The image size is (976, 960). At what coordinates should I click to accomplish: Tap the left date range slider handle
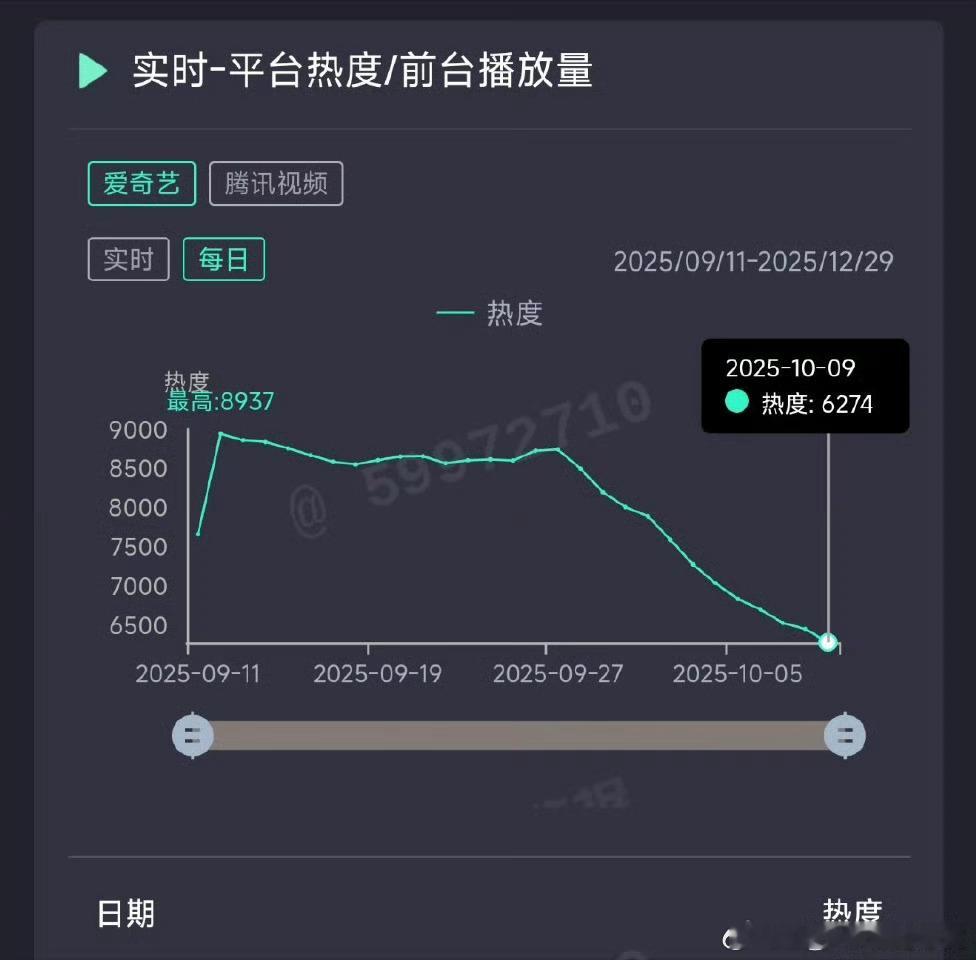pyautogui.click(x=193, y=735)
